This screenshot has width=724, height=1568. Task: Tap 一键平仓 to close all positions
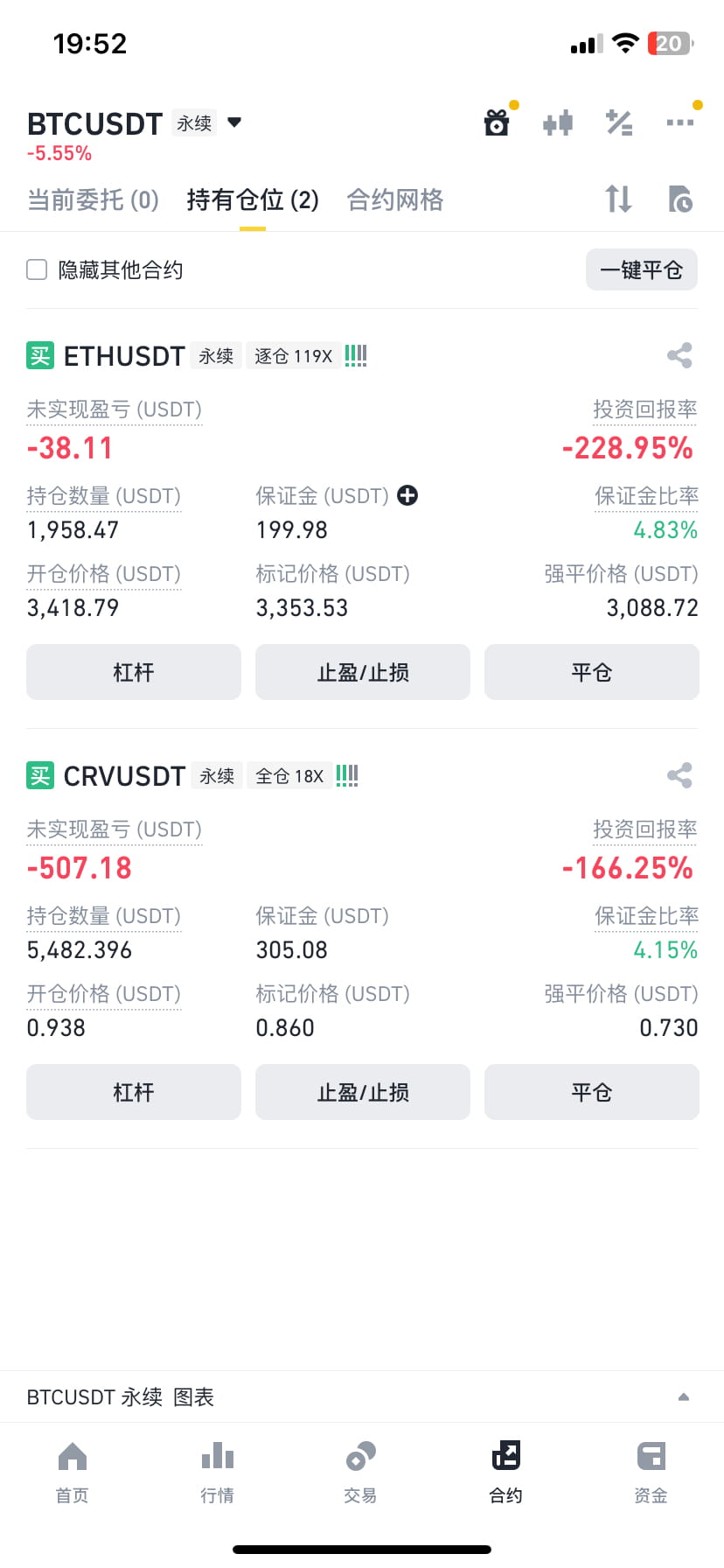pos(642,269)
